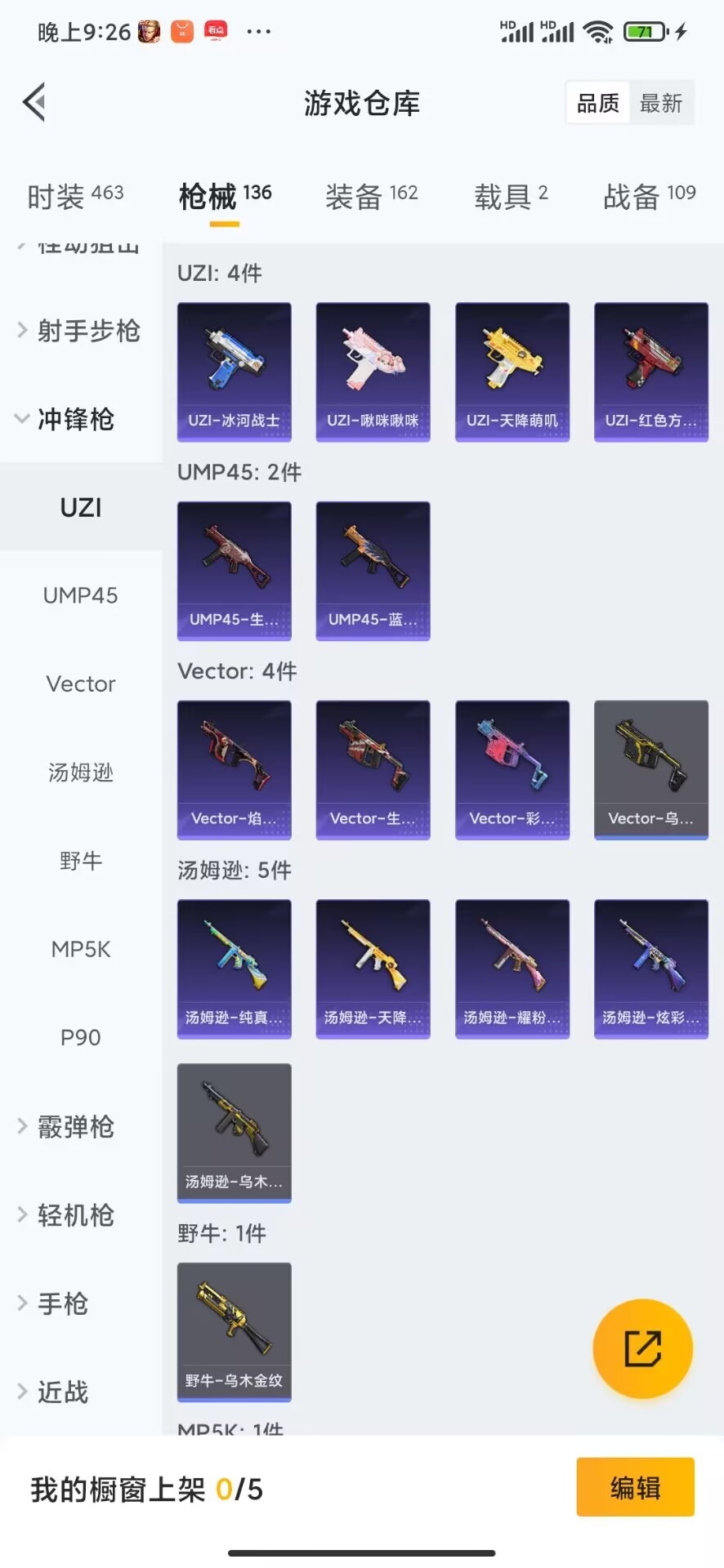Open the 载具 tab

coord(511,196)
